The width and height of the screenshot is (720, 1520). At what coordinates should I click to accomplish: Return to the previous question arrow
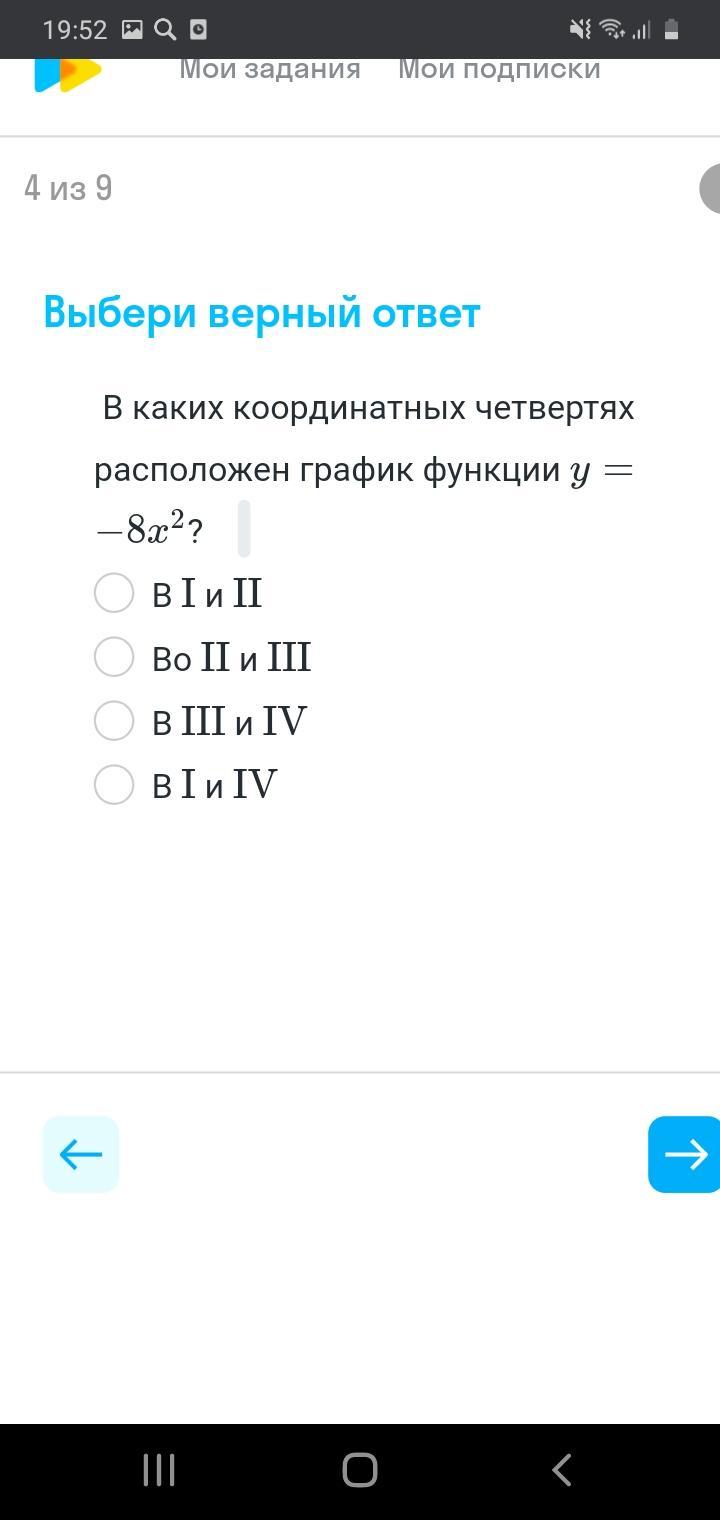81,1155
